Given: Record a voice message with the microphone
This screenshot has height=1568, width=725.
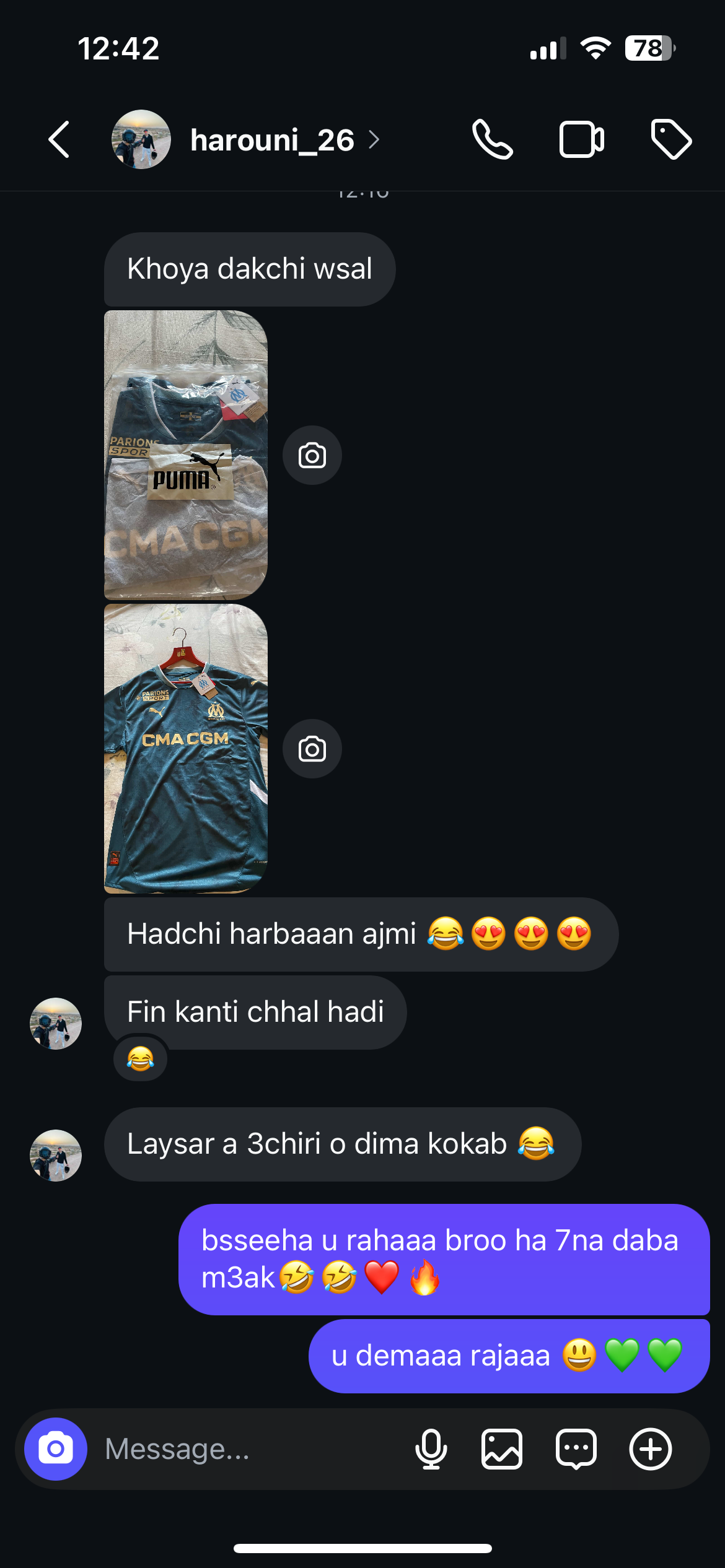Looking at the screenshot, I should [x=431, y=1449].
